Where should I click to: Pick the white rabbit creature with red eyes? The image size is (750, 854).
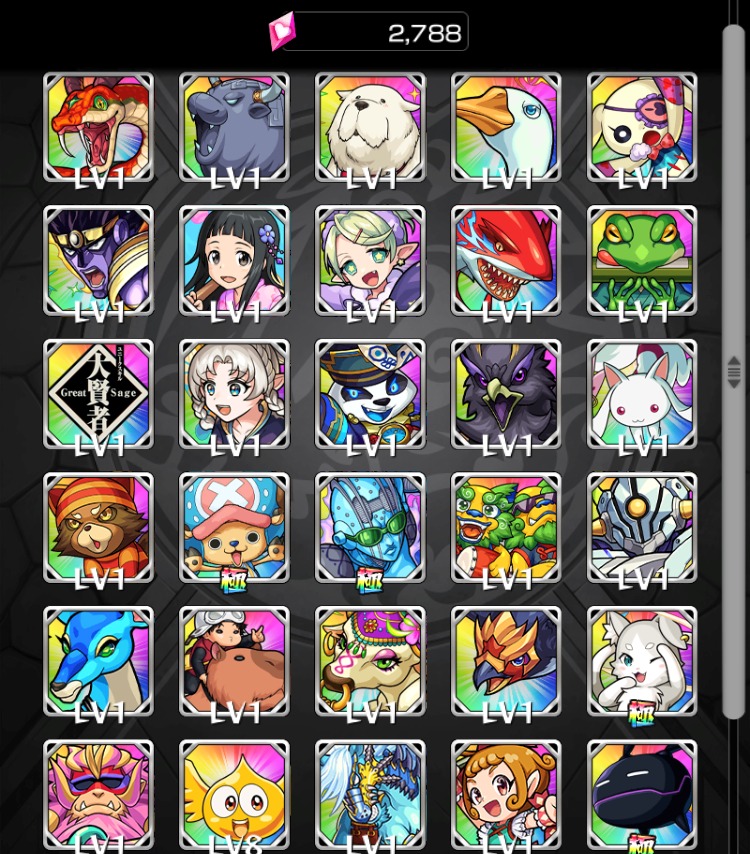642,394
